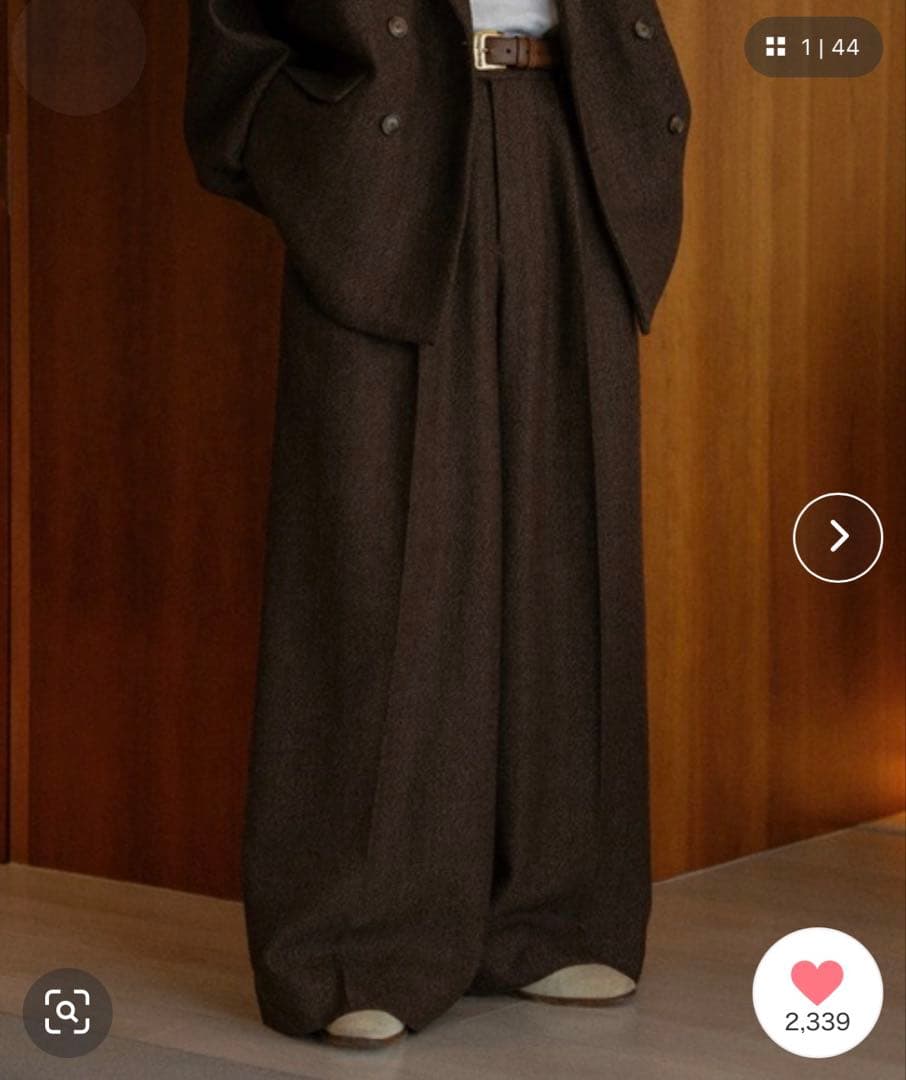
Task: Go to the next product image
Action: [x=838, y=537]
